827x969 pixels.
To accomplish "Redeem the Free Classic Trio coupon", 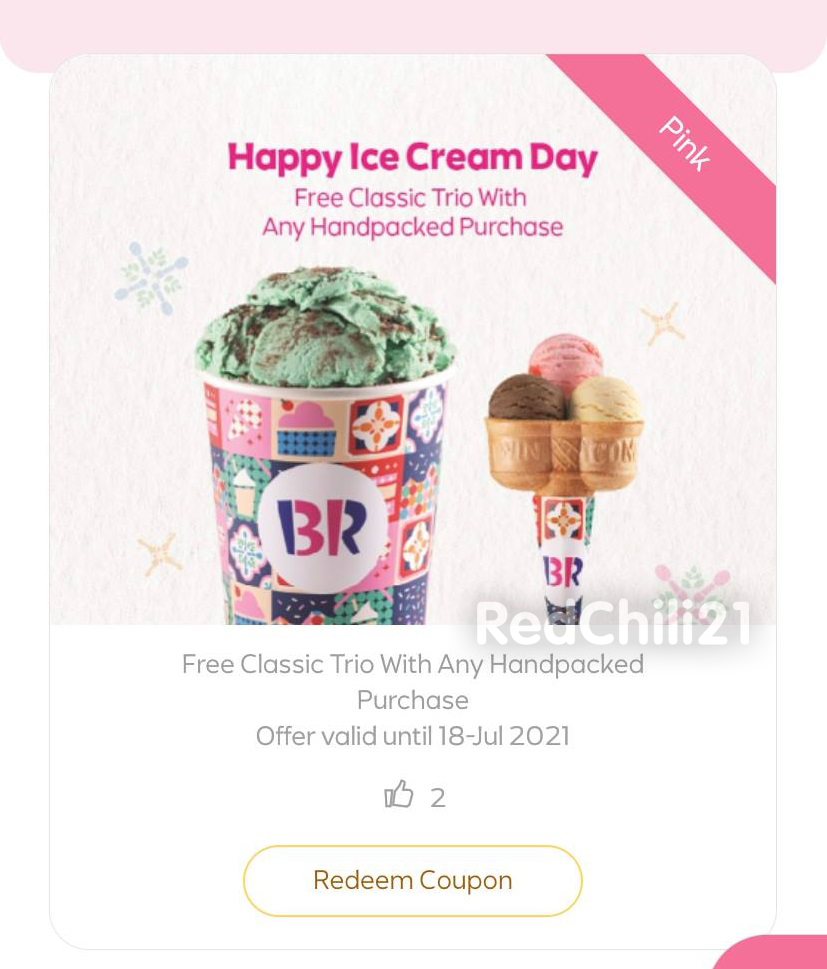I will tap(412, 880).
